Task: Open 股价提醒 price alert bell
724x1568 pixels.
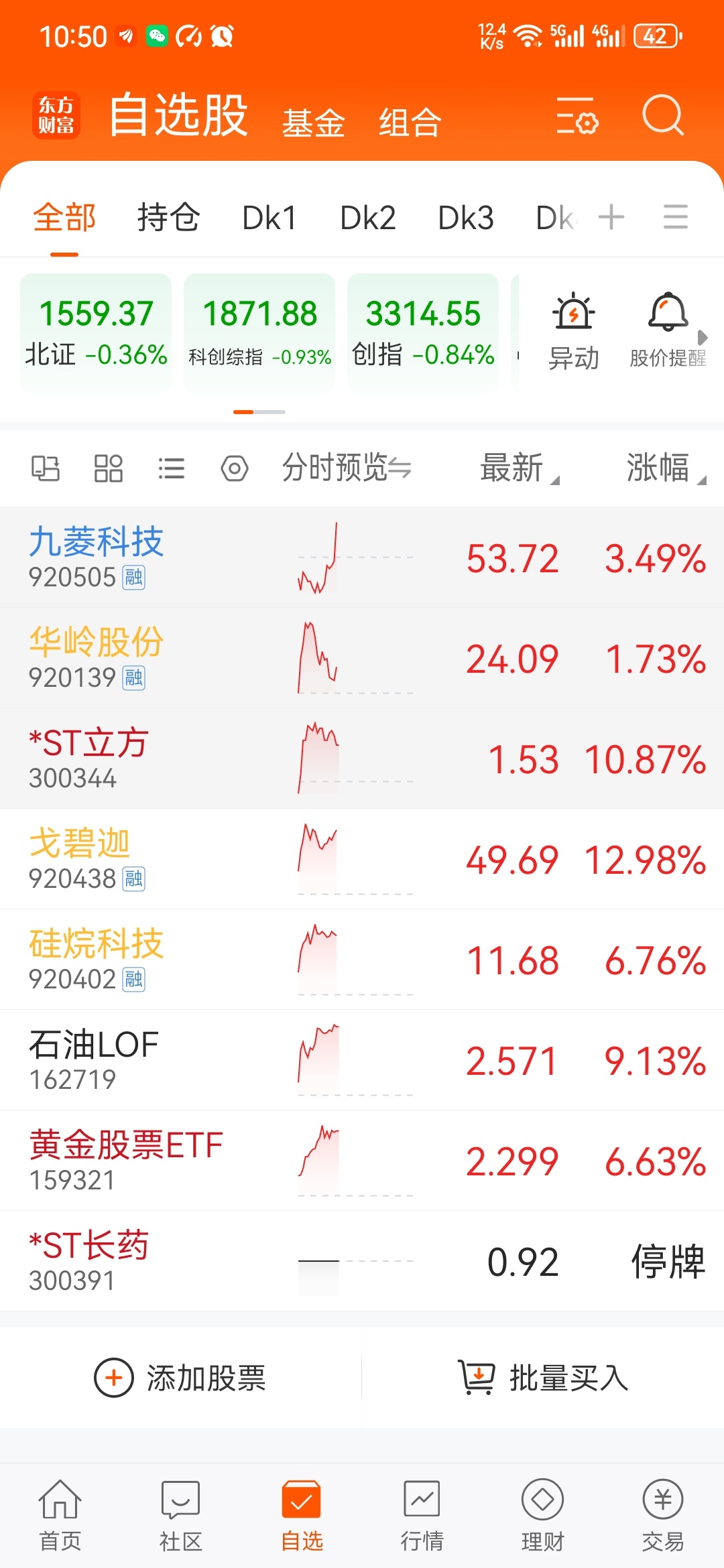Action: point(668,331)
